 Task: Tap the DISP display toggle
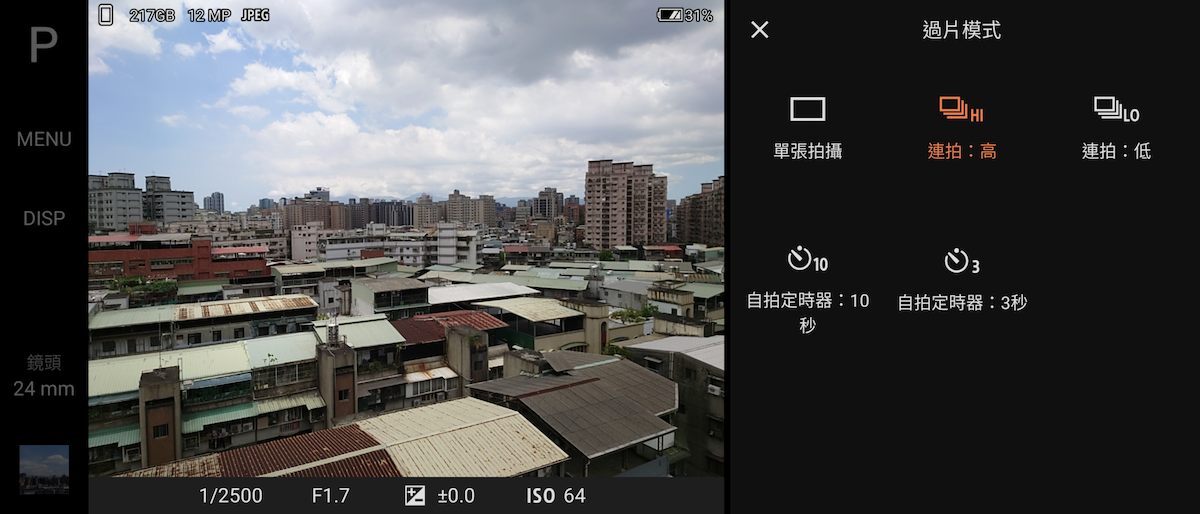pos(44,218)
